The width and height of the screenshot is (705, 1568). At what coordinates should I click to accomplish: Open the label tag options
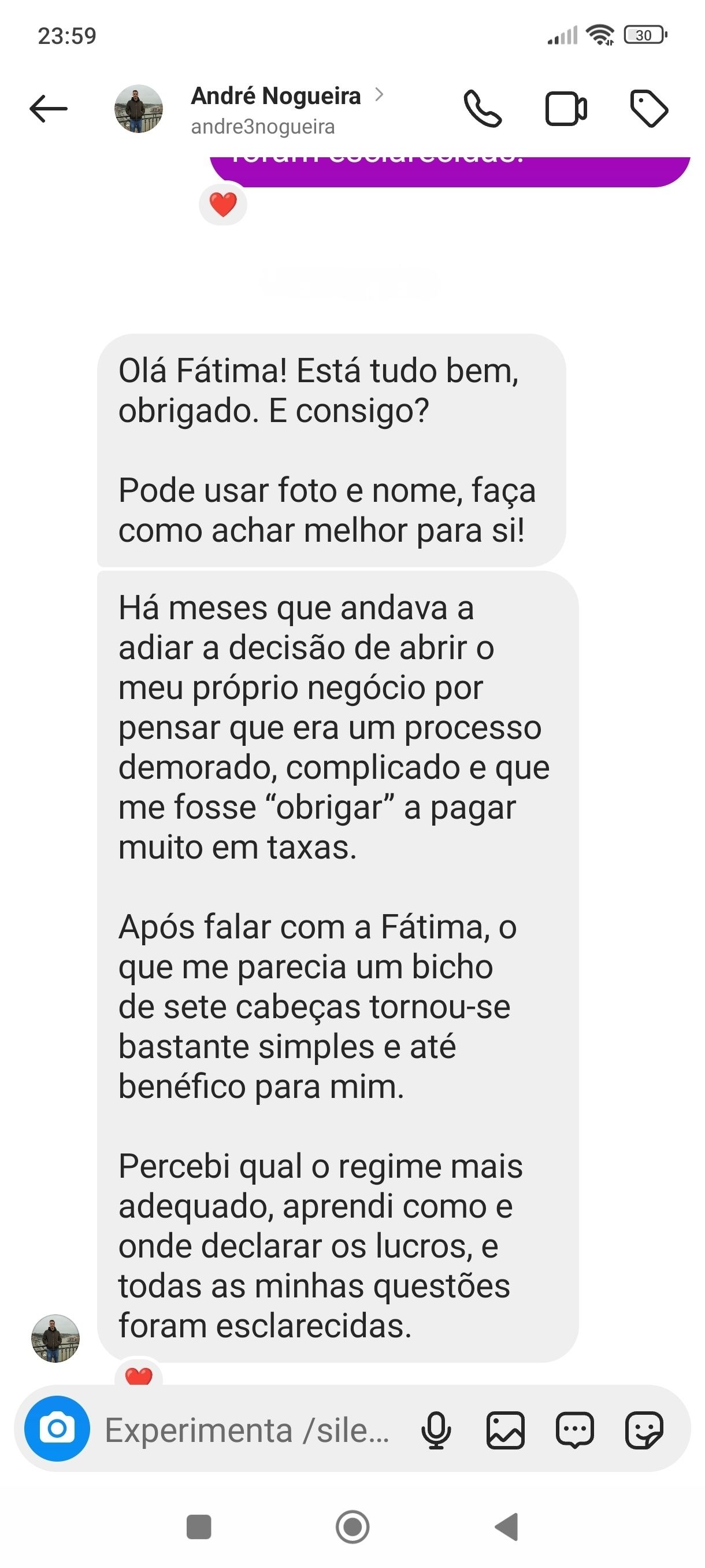(x=649, y=110)
